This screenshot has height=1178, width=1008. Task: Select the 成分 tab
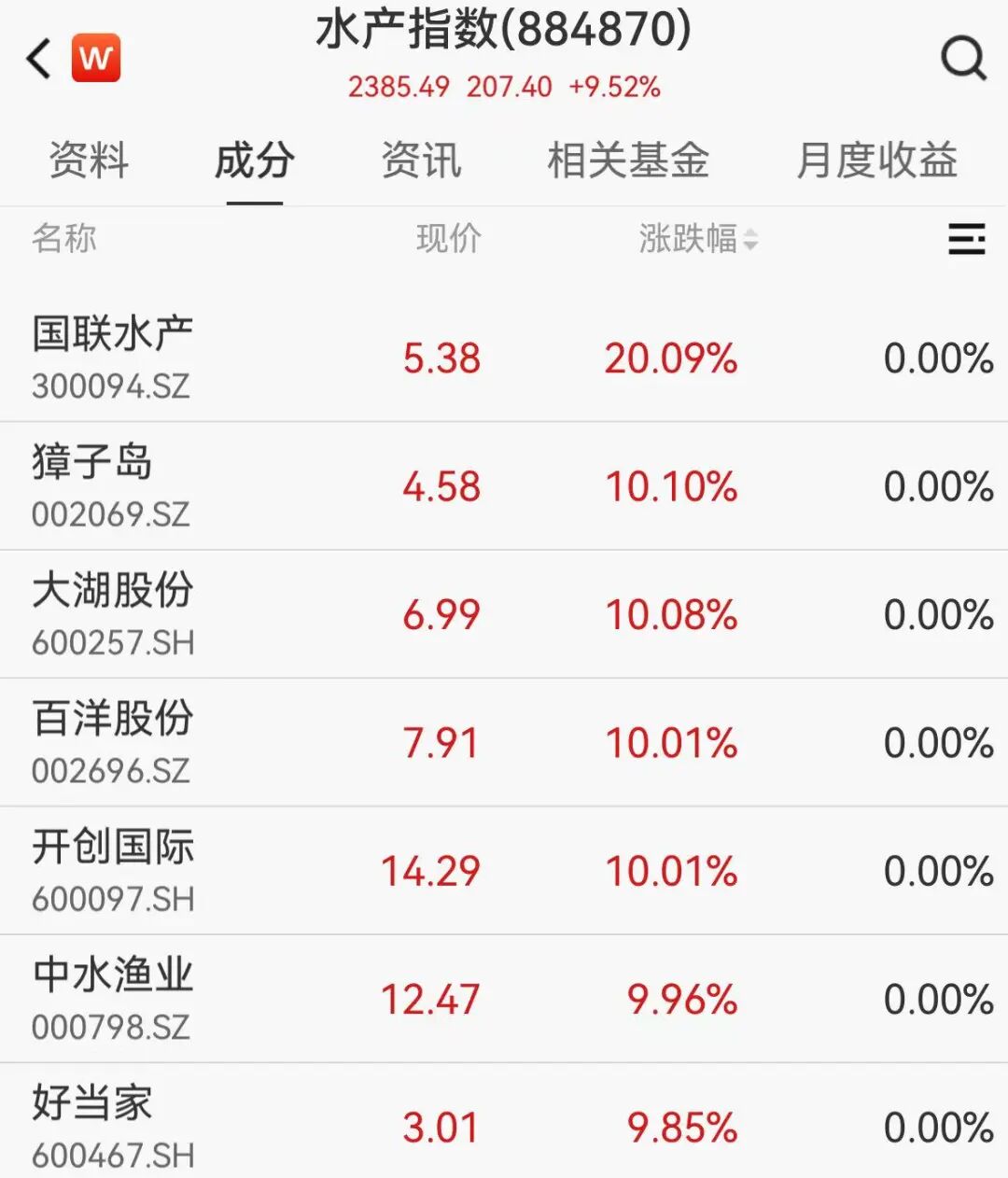(x=254, y=160)
